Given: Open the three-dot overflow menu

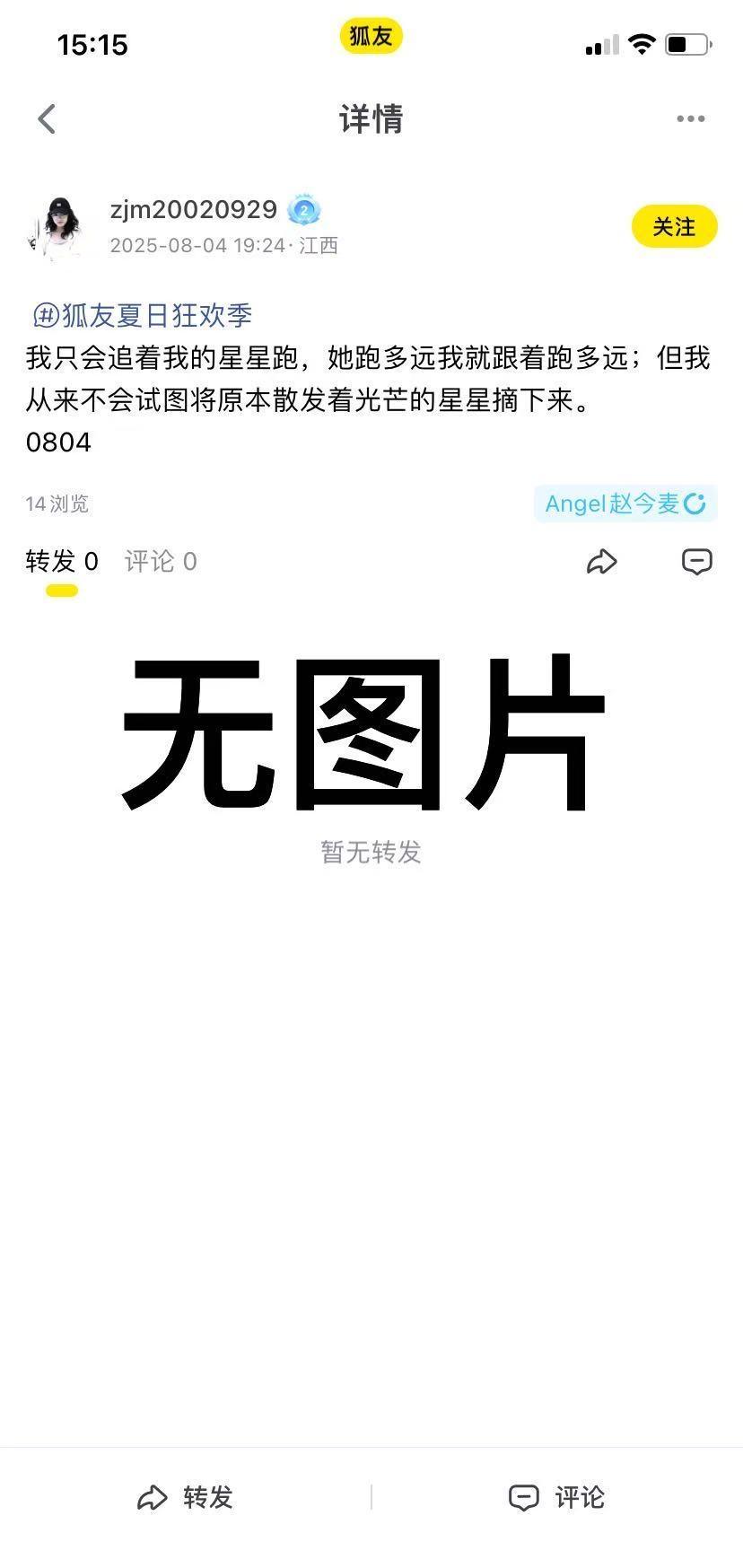Looking at the screenshot, I should point(690,118).
